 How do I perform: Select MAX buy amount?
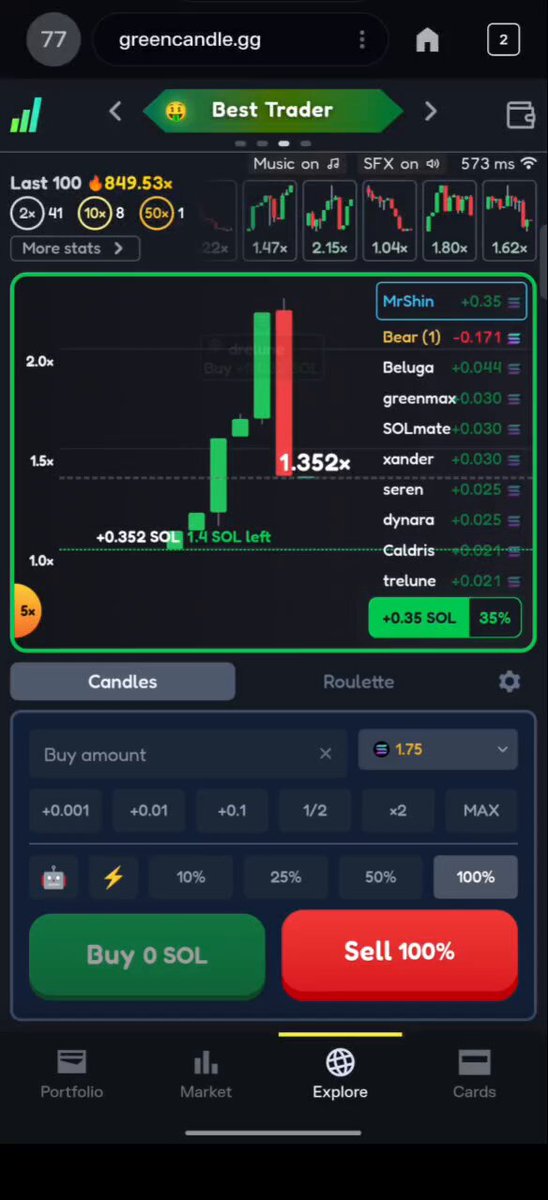click(x=481, y=810)
